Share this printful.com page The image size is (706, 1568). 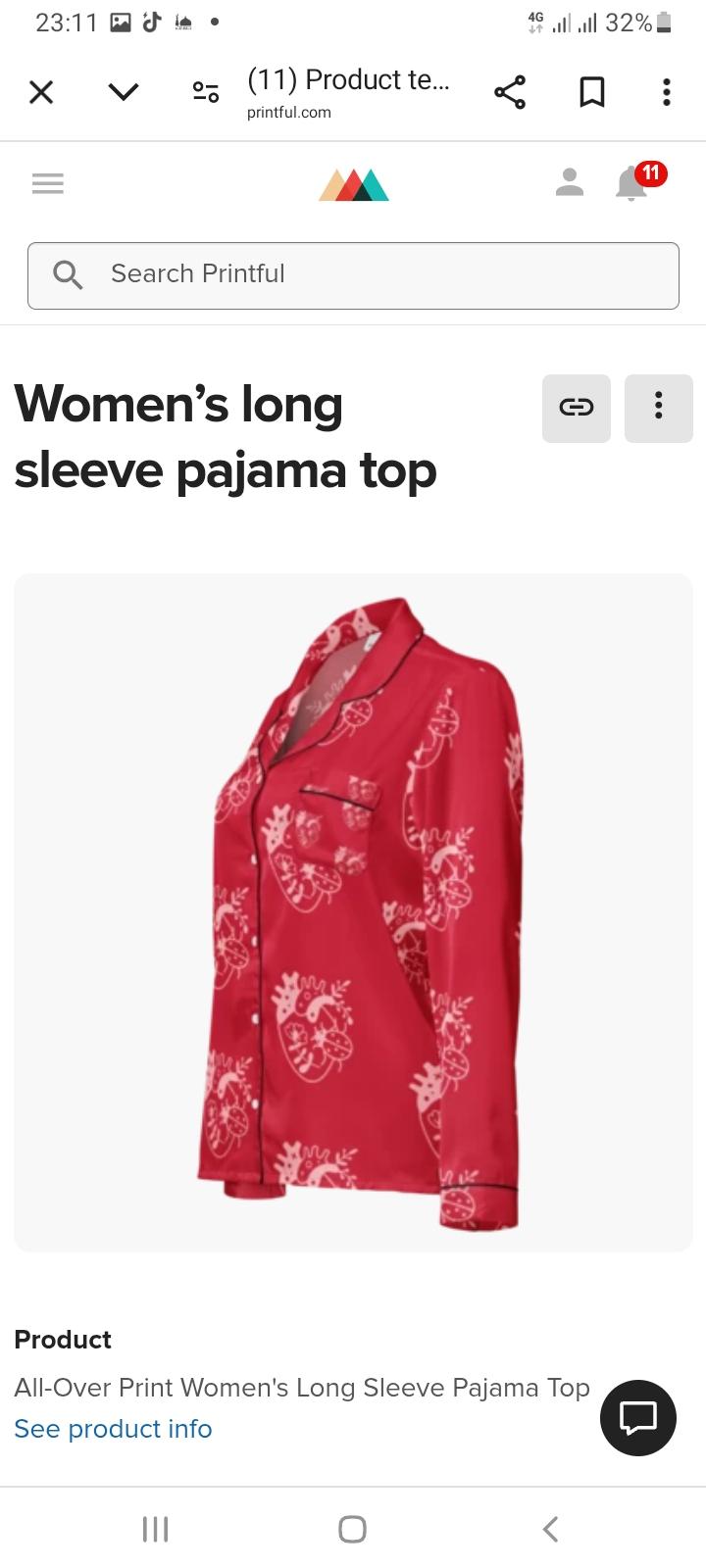[x=510, y=92]
